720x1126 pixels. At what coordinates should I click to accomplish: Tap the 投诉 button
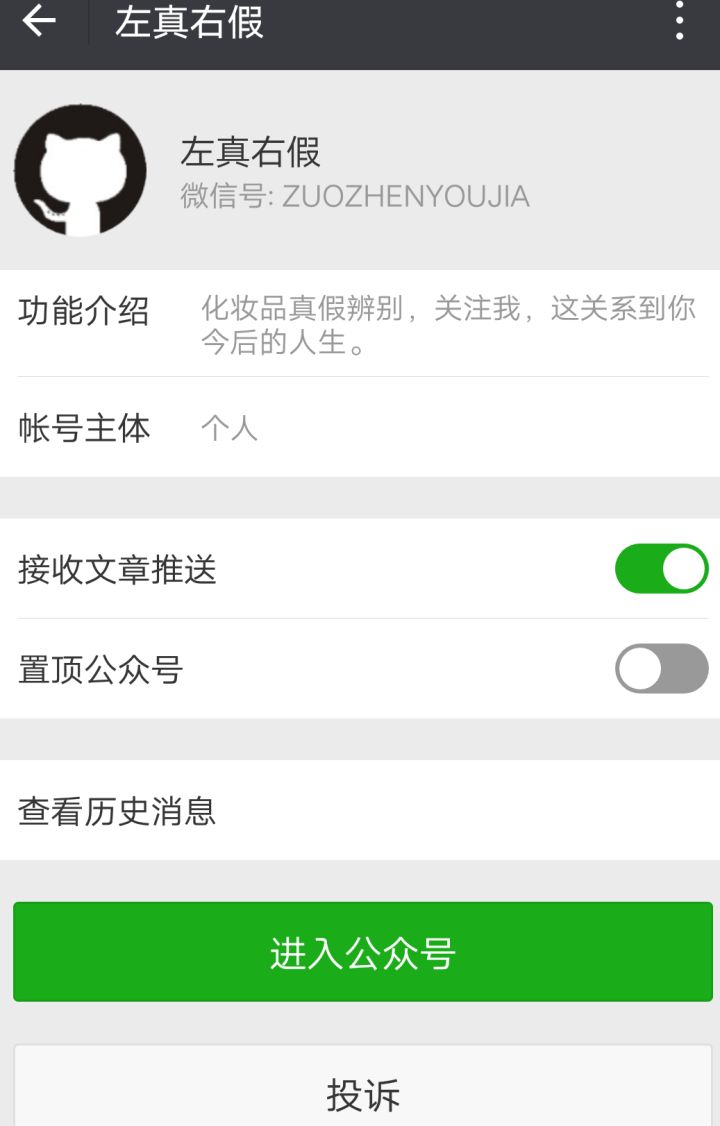[x=362, y=1093]
